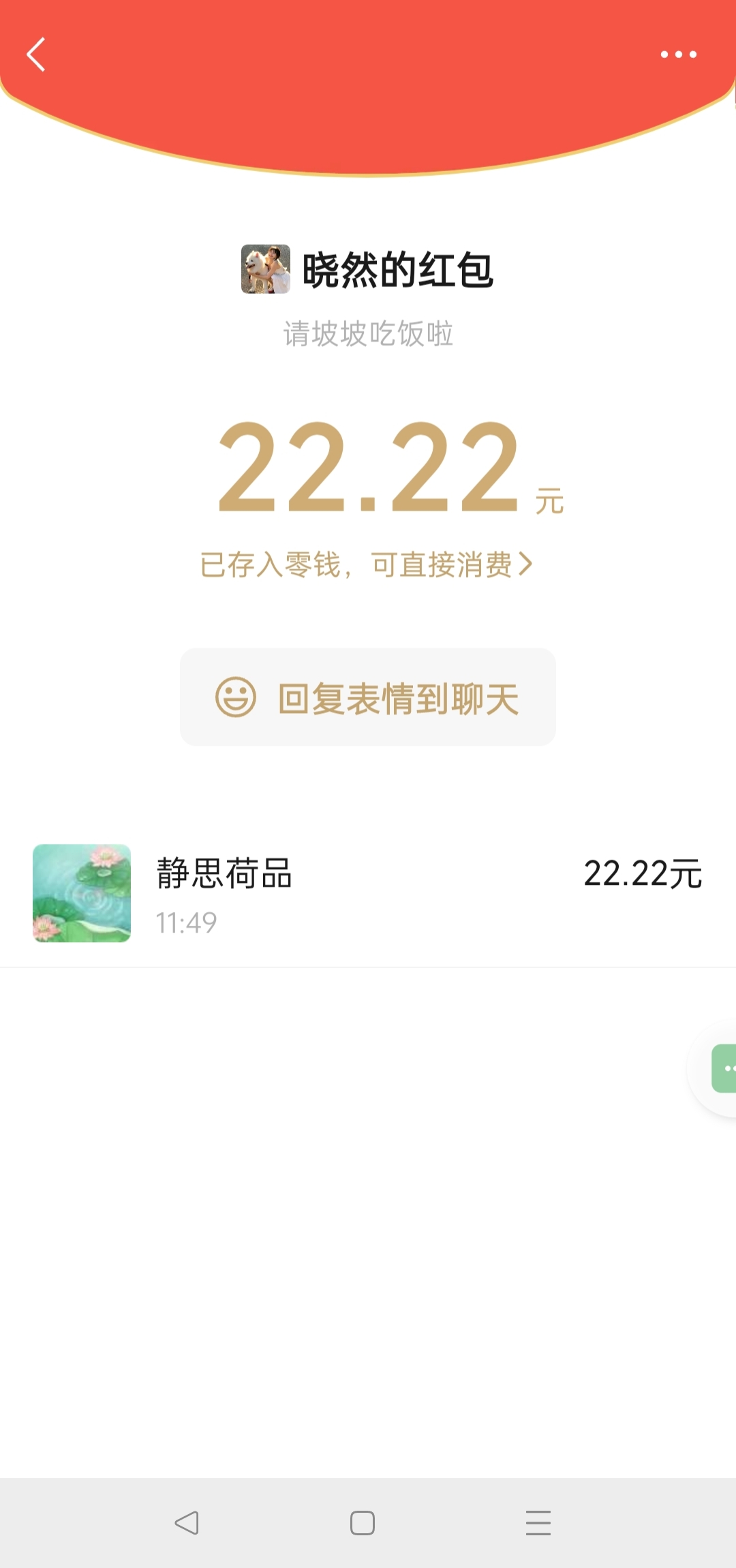Tap 回复表情到聊天 button
736x1568 pixels.
coord(368,697)
